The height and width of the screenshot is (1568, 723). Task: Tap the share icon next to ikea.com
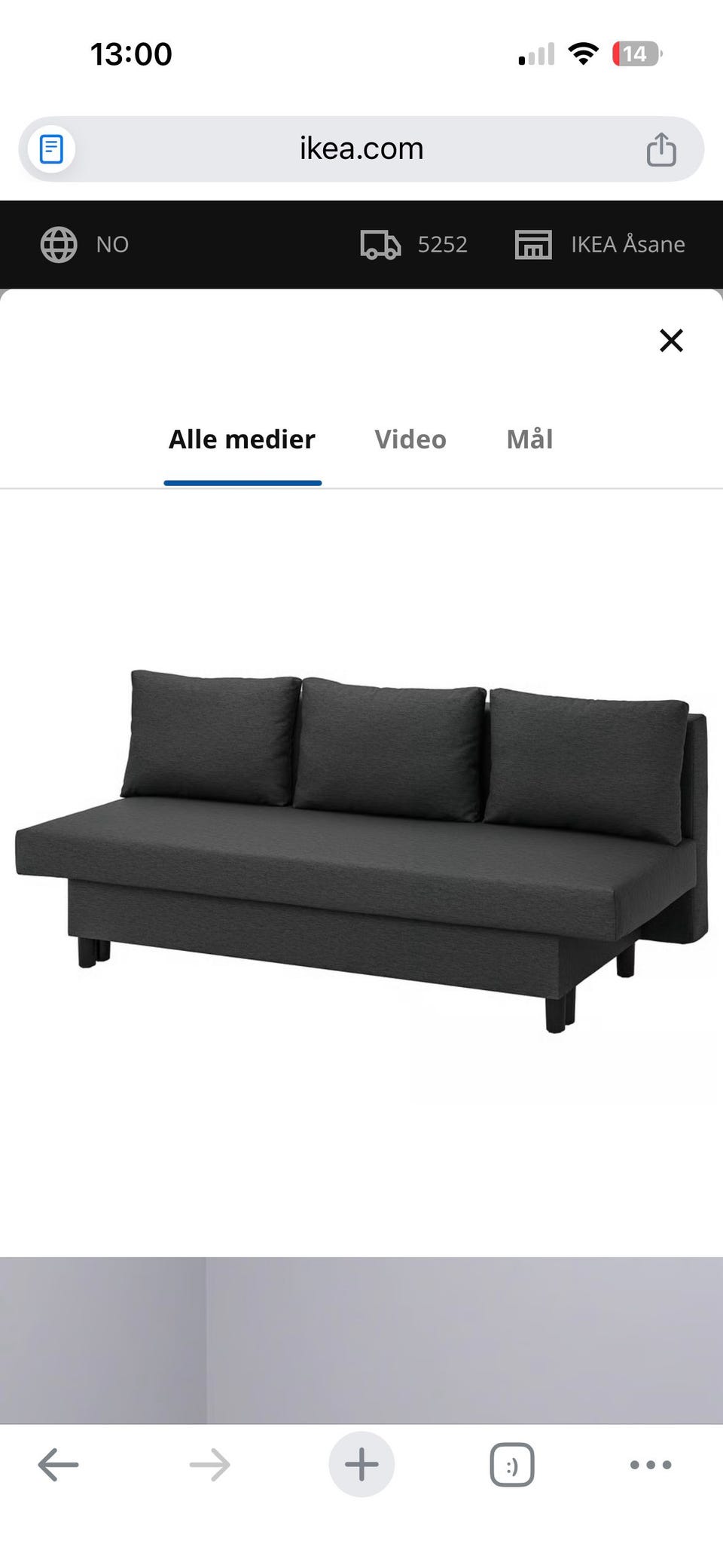tap(660, 147)
